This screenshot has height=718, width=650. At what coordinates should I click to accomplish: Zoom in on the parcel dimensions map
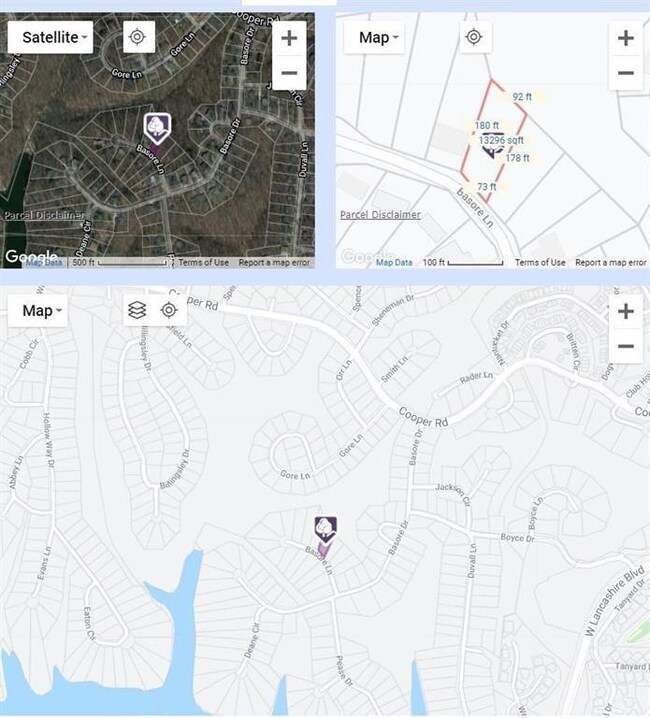[626, 39]
